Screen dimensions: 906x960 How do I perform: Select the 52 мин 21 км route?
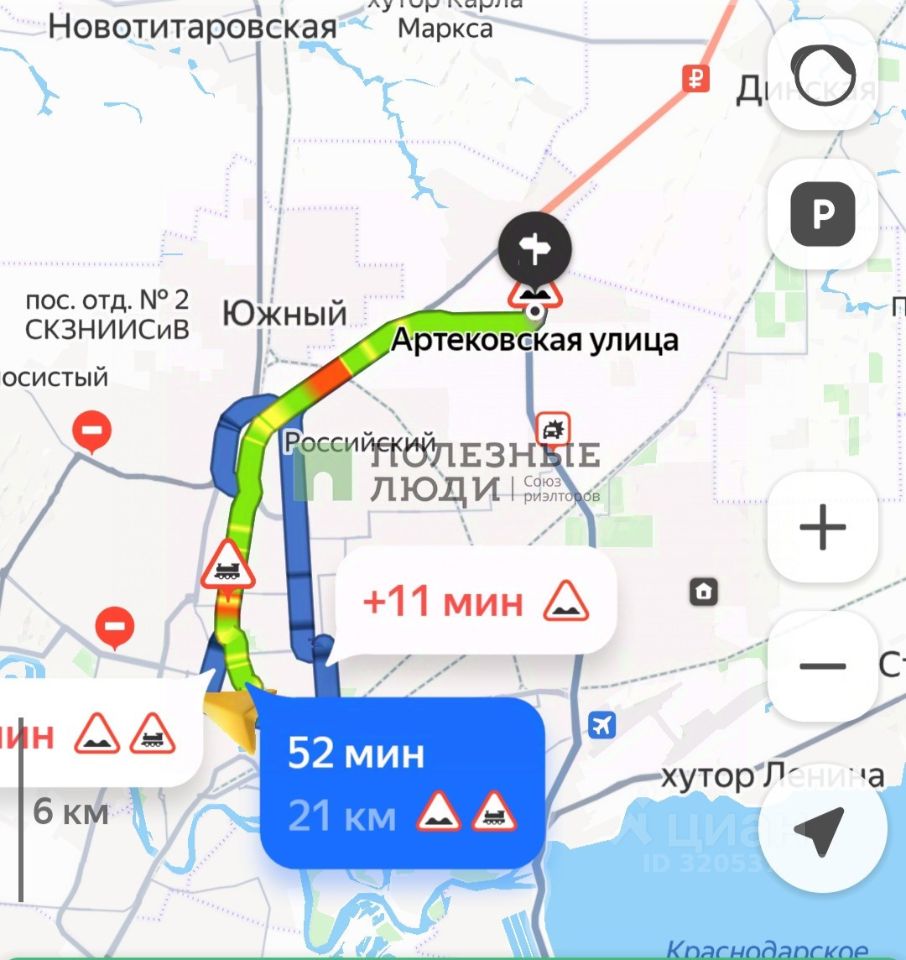point(402,782)
